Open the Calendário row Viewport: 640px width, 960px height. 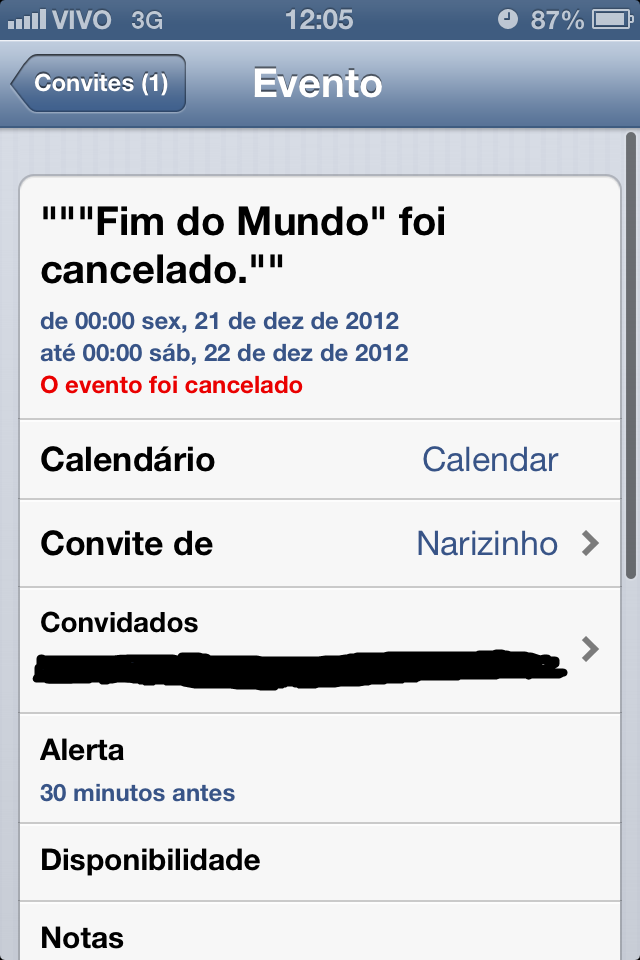(x=320, y=460)
